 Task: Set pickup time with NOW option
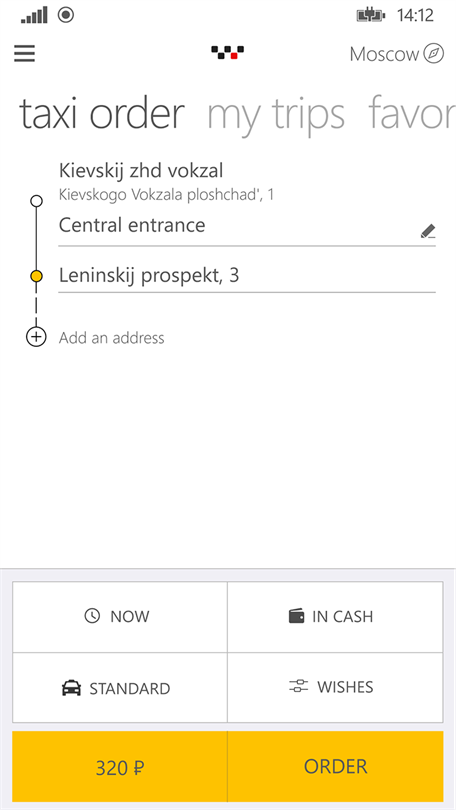pos(120,617)
